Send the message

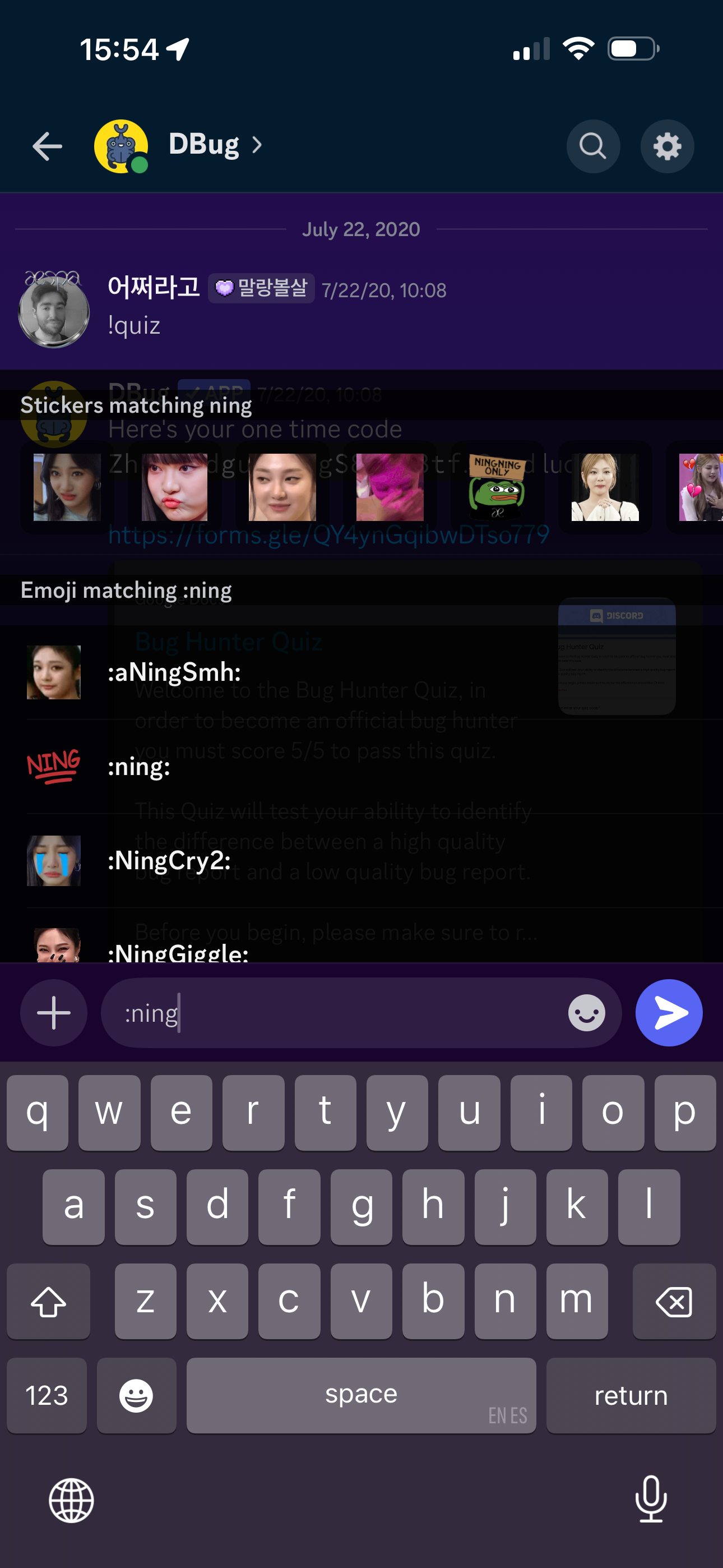pyautogui.click(x=669, y=1013)
